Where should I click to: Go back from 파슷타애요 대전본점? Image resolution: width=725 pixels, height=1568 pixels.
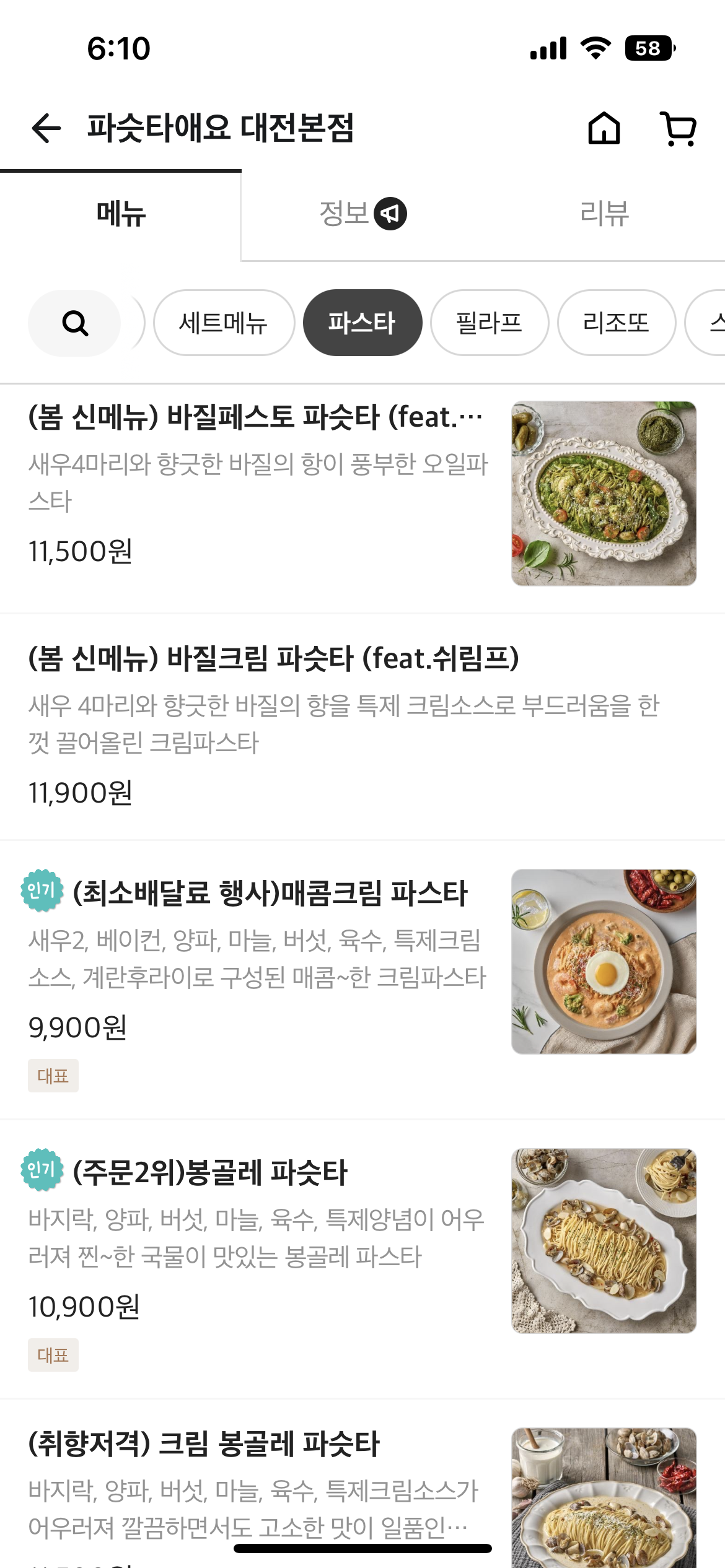point(46,128)
